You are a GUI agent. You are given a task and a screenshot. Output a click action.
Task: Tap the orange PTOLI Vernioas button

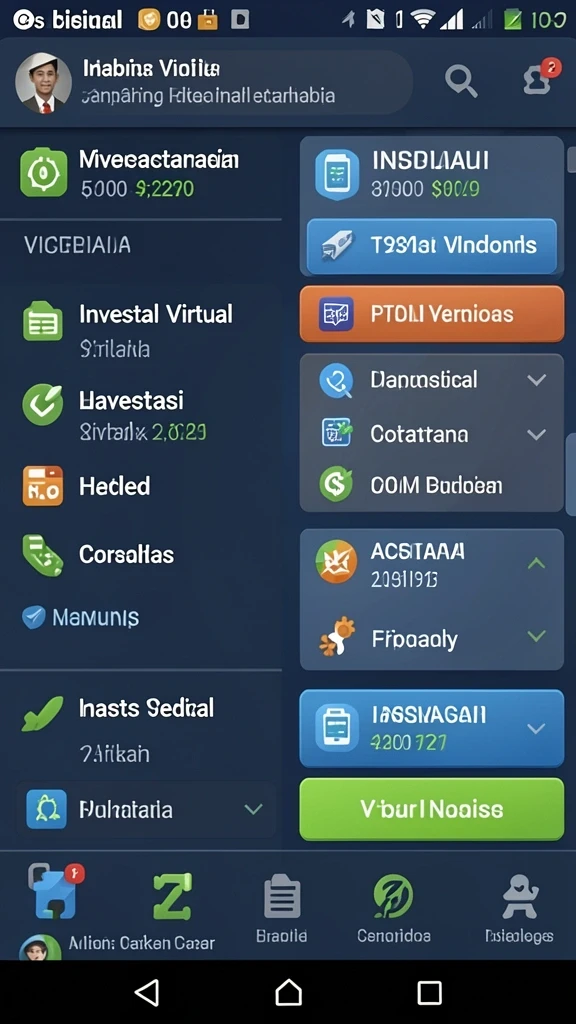(432, 314)
